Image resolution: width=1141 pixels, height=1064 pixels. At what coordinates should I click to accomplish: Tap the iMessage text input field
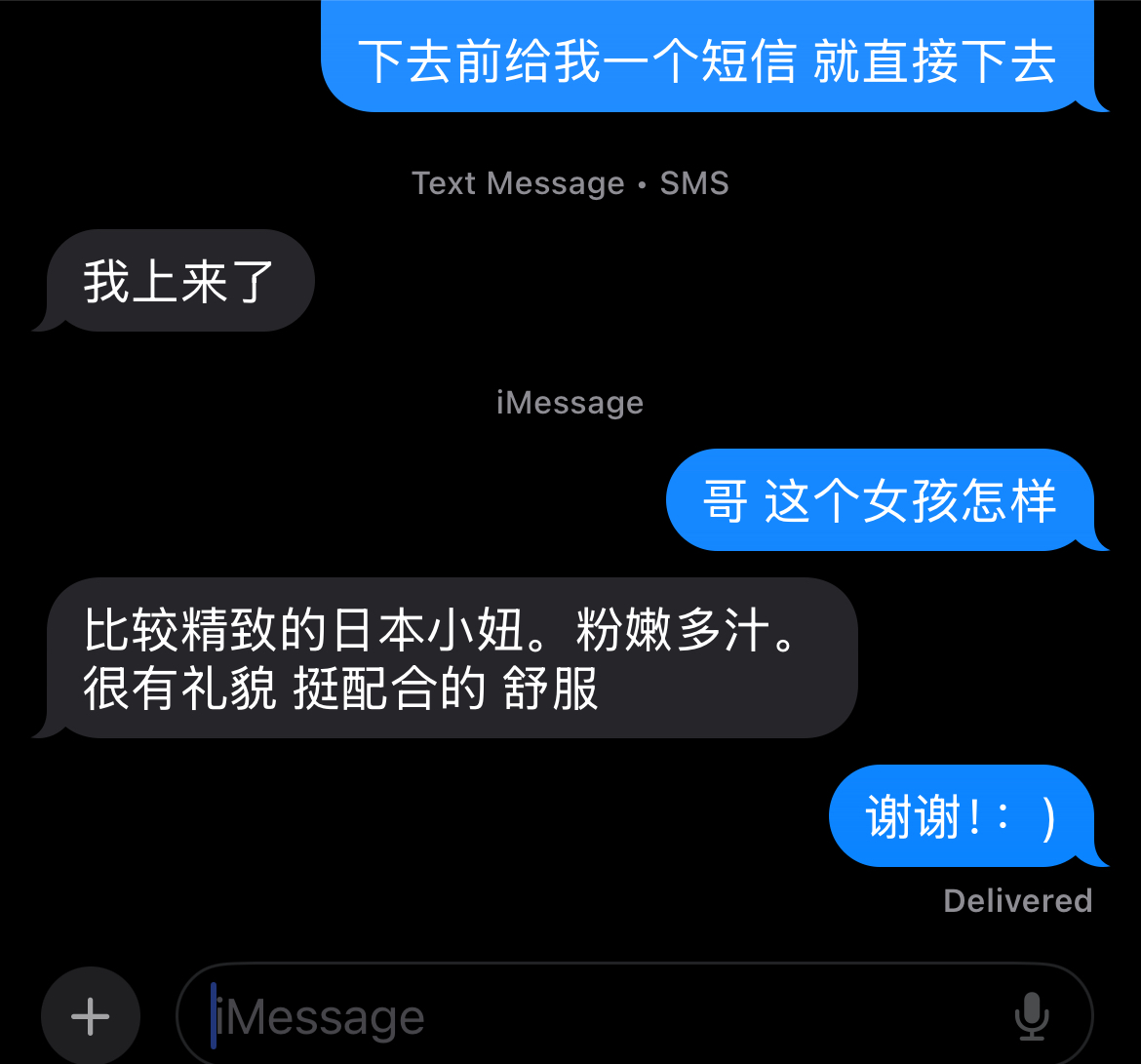tap(585, 1017)
